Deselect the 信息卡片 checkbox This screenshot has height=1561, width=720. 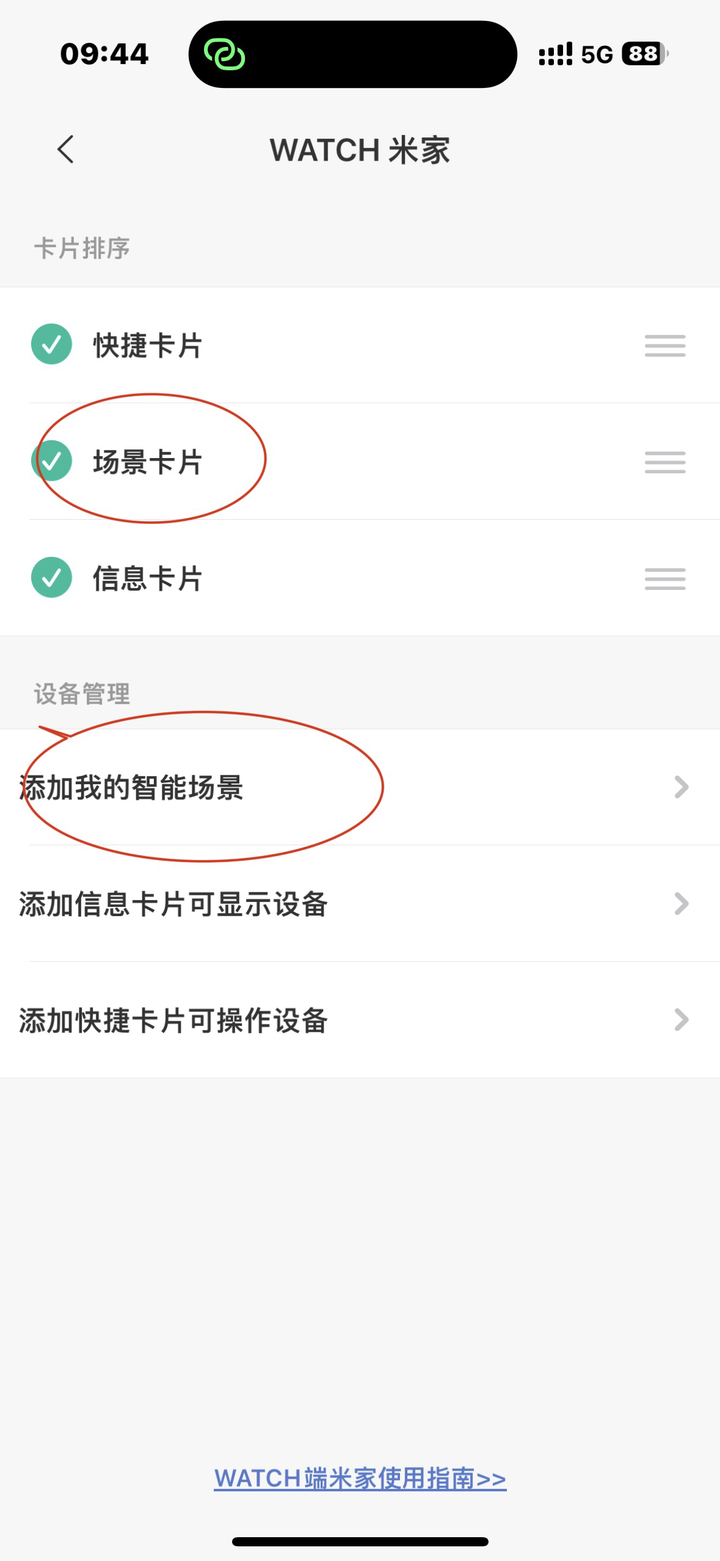coord(51,578)
